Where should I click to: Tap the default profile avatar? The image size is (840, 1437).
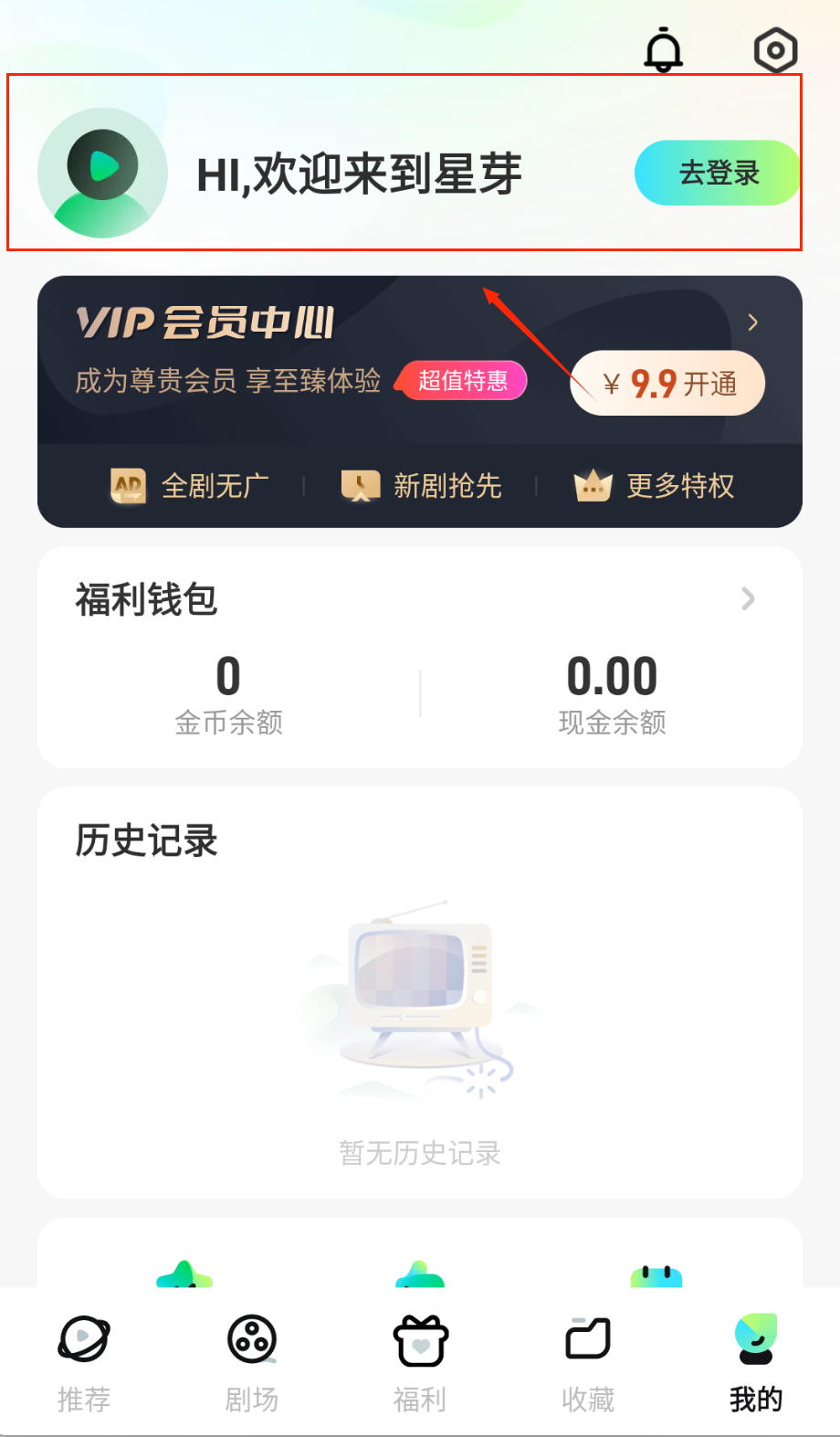(102, 173)
